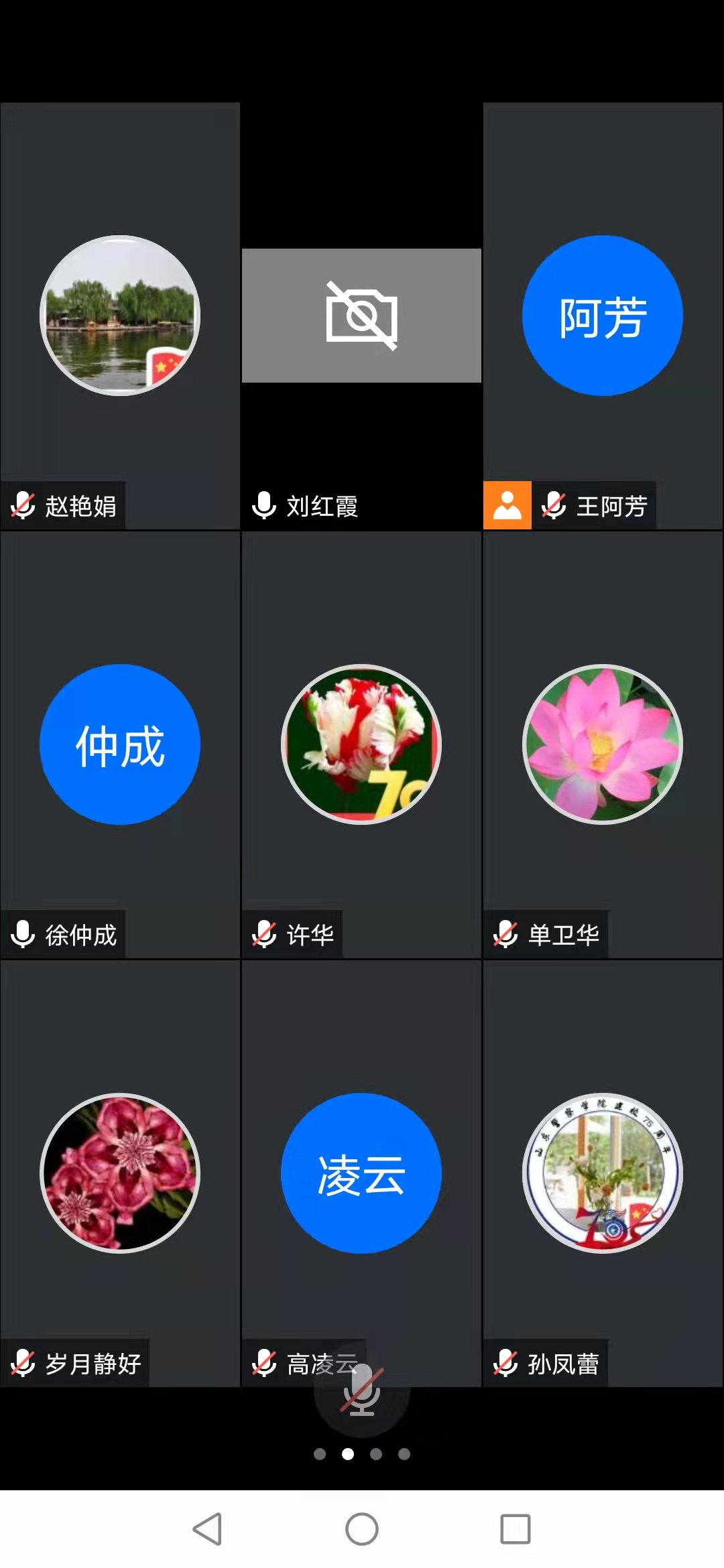Open recent apps from navigation bar
724x1568 pixels.
516,1529
